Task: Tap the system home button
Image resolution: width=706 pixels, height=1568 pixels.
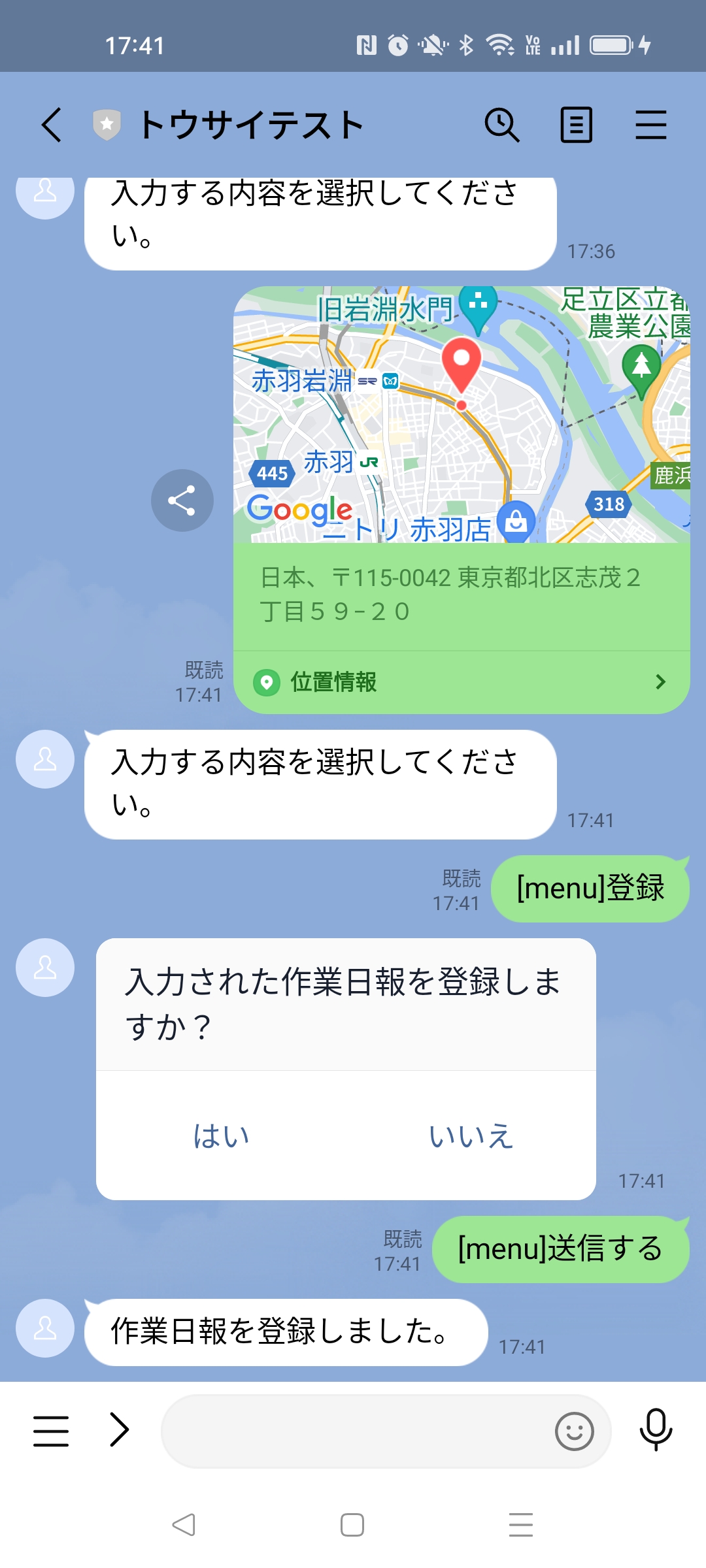Action: [352, 1525]
